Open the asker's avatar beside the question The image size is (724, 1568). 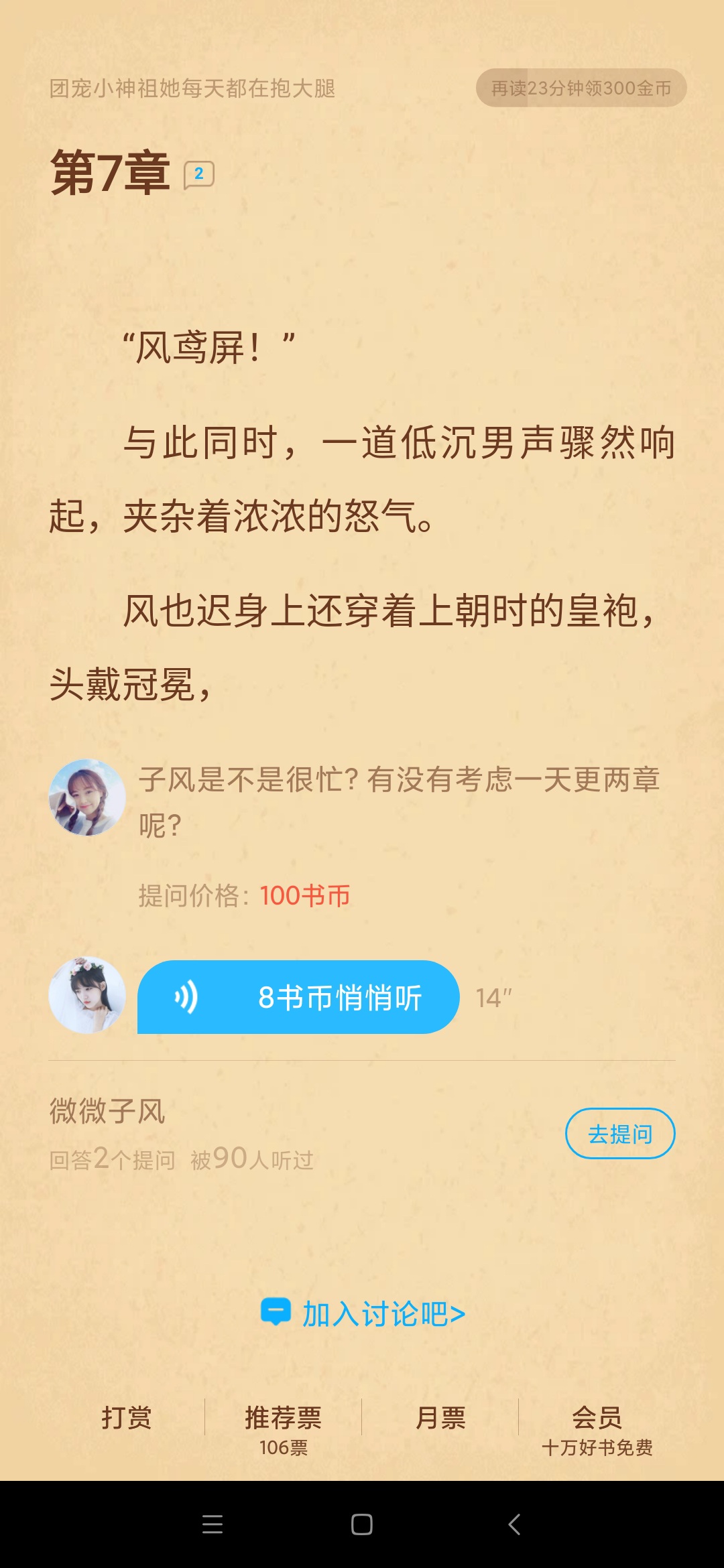coord(87,797)
